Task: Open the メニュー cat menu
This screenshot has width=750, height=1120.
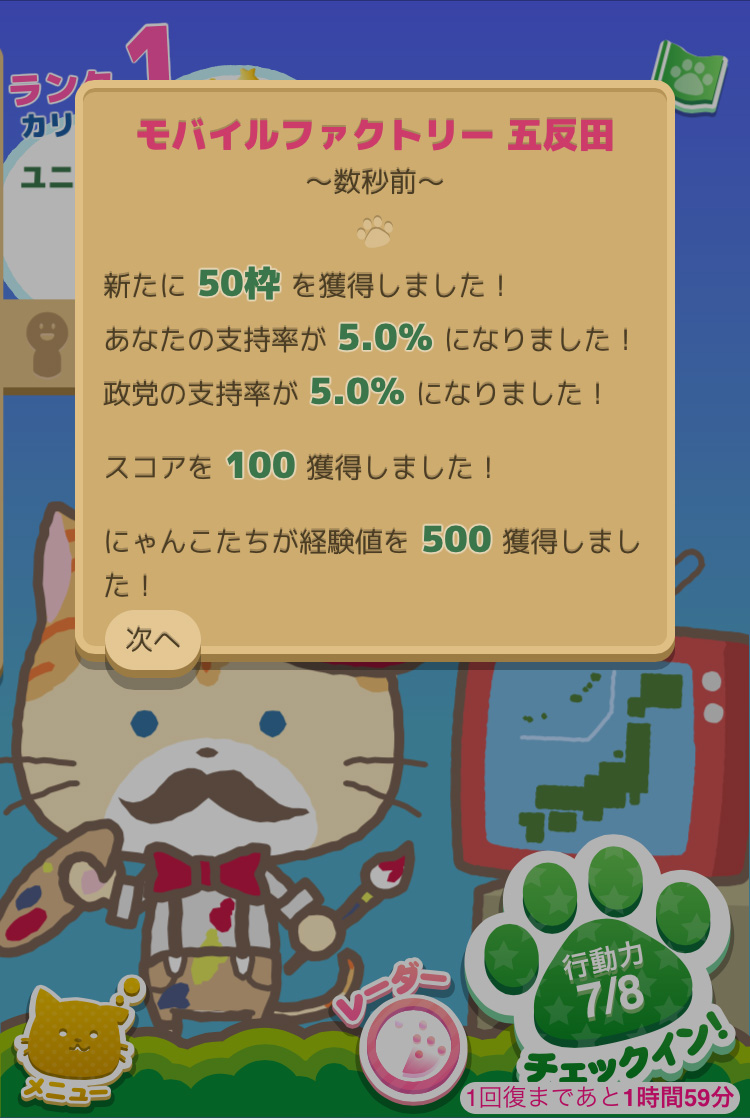Action: [70, 1046]
